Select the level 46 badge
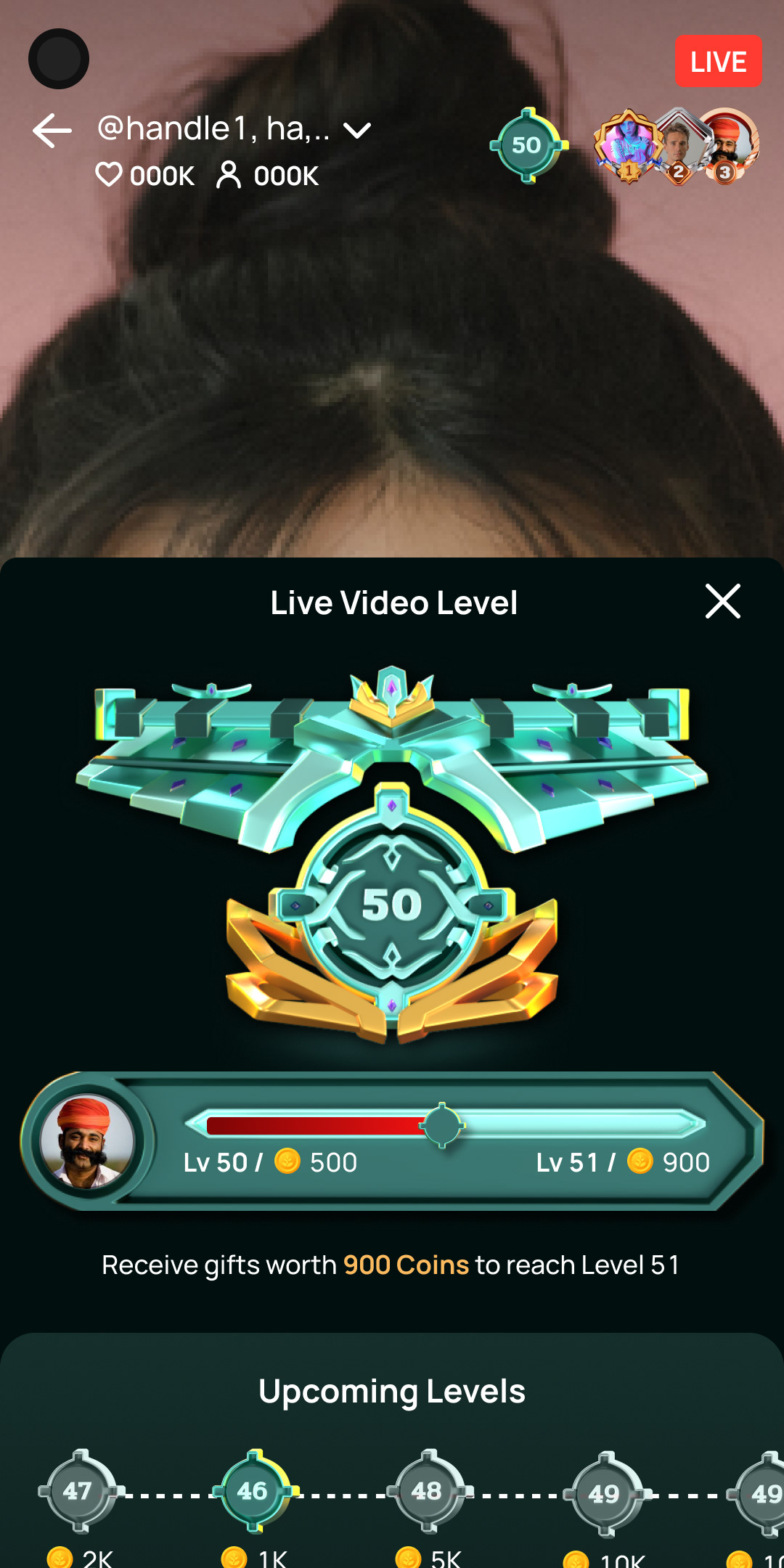Image resolution: width=784 pixels, height=1568 pixels. [253, 1491]
